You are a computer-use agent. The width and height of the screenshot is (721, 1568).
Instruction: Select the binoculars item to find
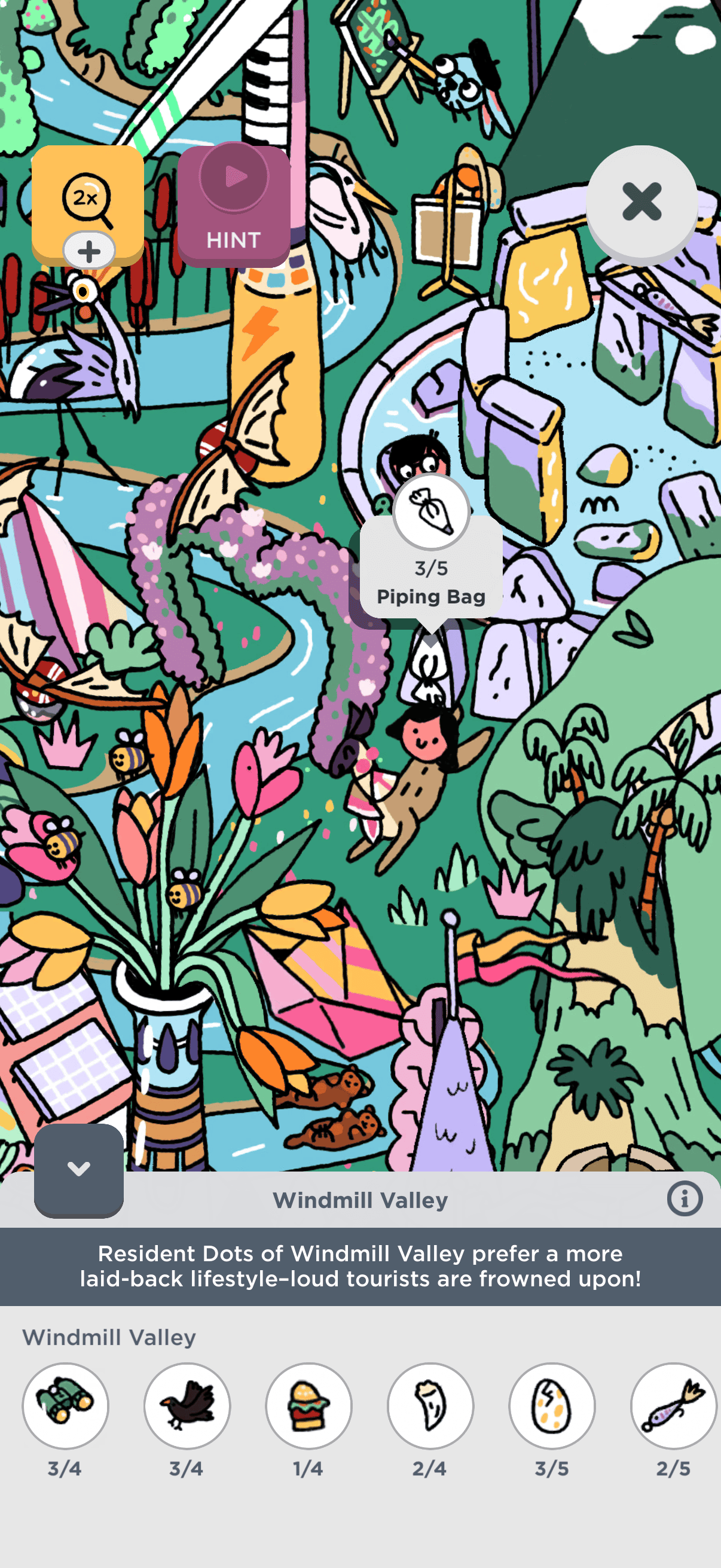tap(66, 1405)
